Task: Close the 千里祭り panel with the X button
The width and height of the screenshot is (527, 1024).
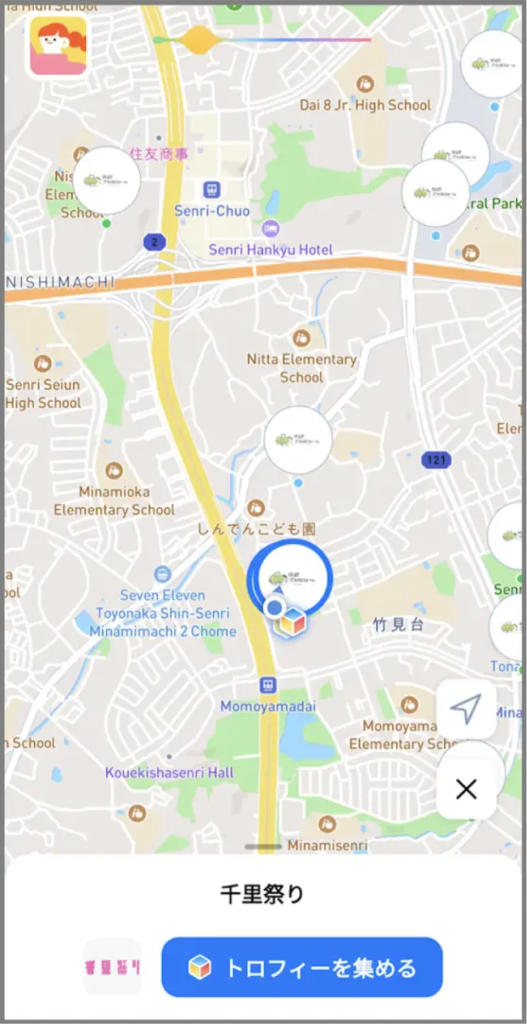Action: [466, 789]
